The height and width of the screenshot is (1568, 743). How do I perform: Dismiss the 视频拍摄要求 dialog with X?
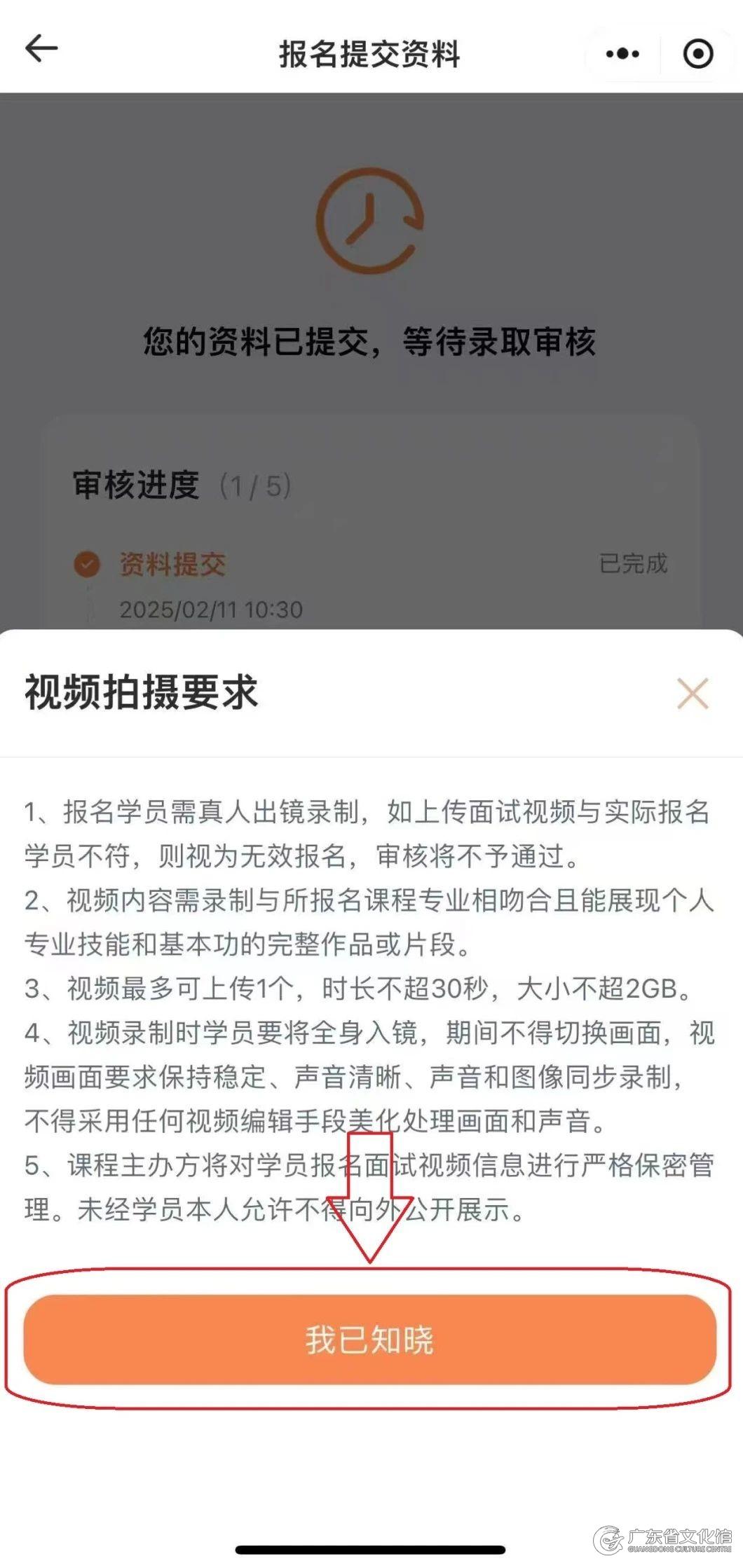pos(693,693)
